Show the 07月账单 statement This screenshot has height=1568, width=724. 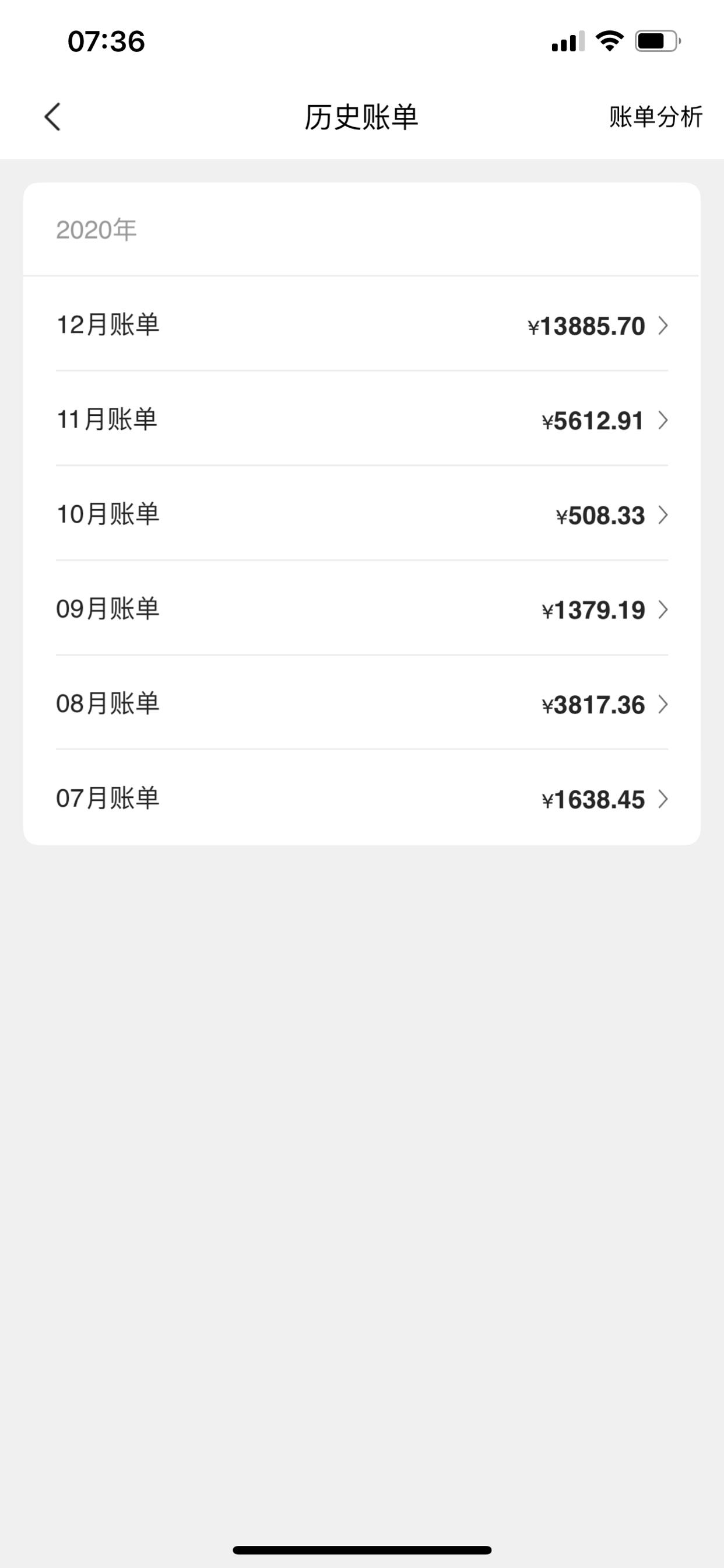point(362,797)
